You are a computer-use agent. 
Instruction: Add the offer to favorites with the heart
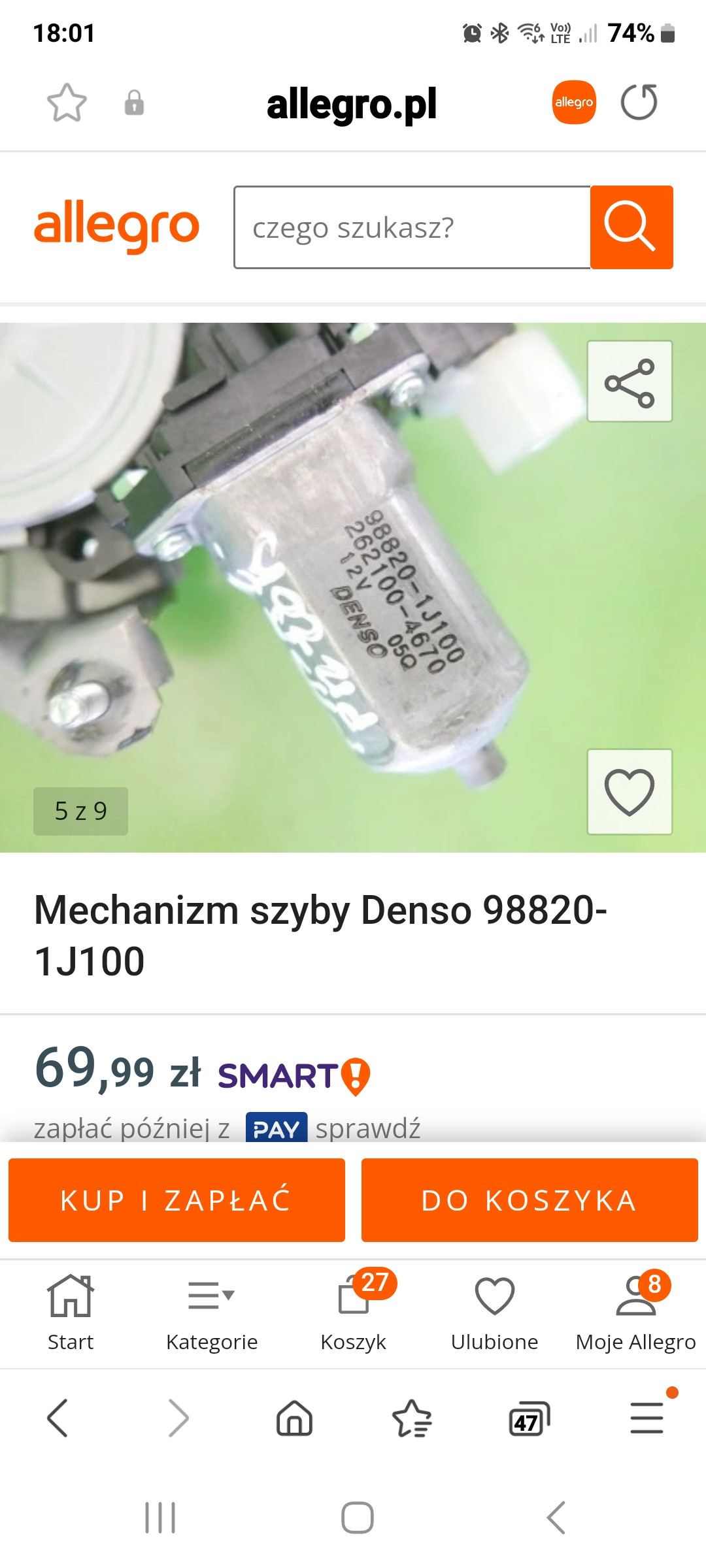click(630, 792)
